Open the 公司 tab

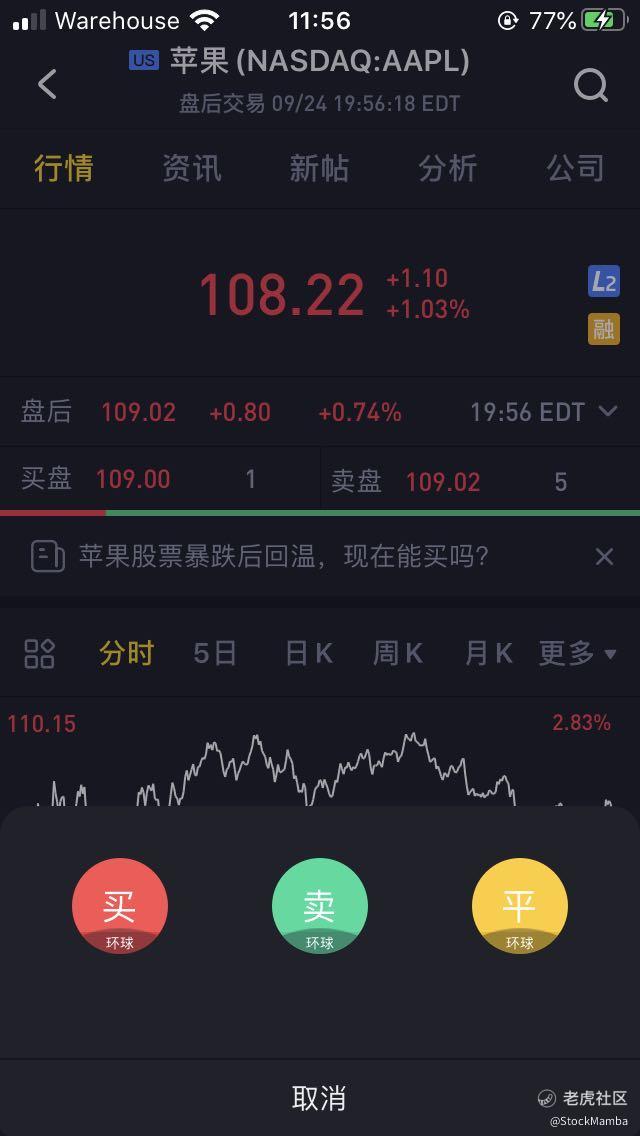tap(575, 168)
